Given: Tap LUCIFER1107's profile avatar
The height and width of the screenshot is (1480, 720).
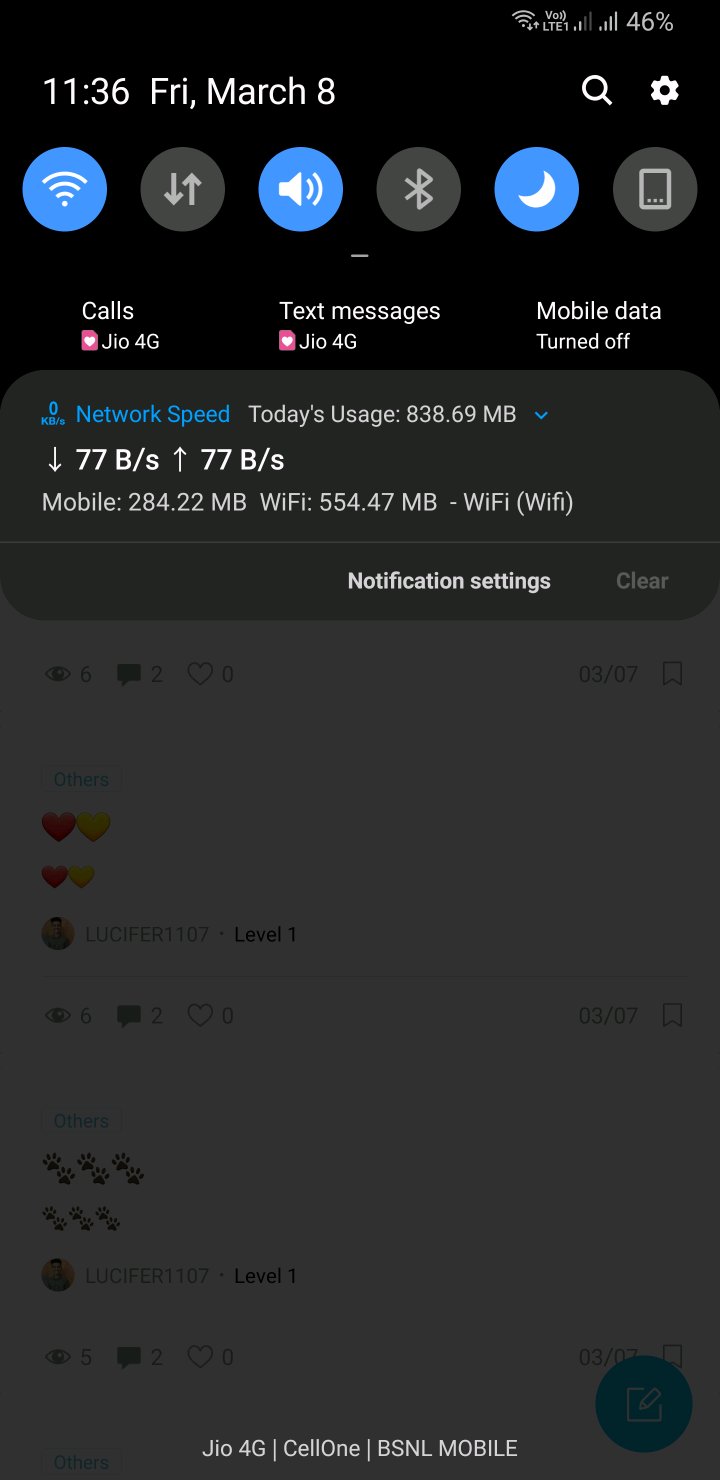Looking at the screenshot, I should [58, 933].
